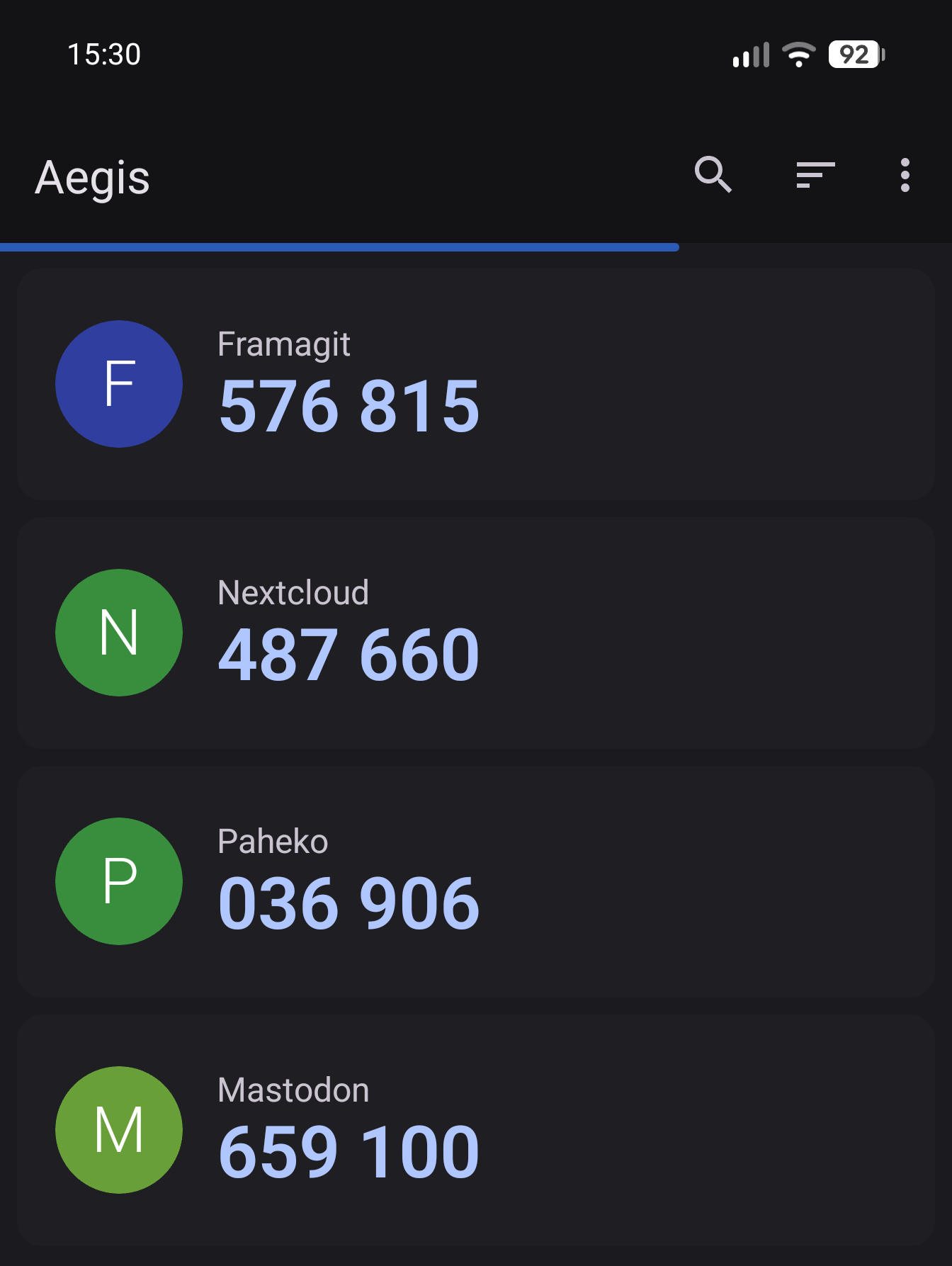Open the overflow menu
Viewport: 952px width, 1266px height.
pos(905,175)
